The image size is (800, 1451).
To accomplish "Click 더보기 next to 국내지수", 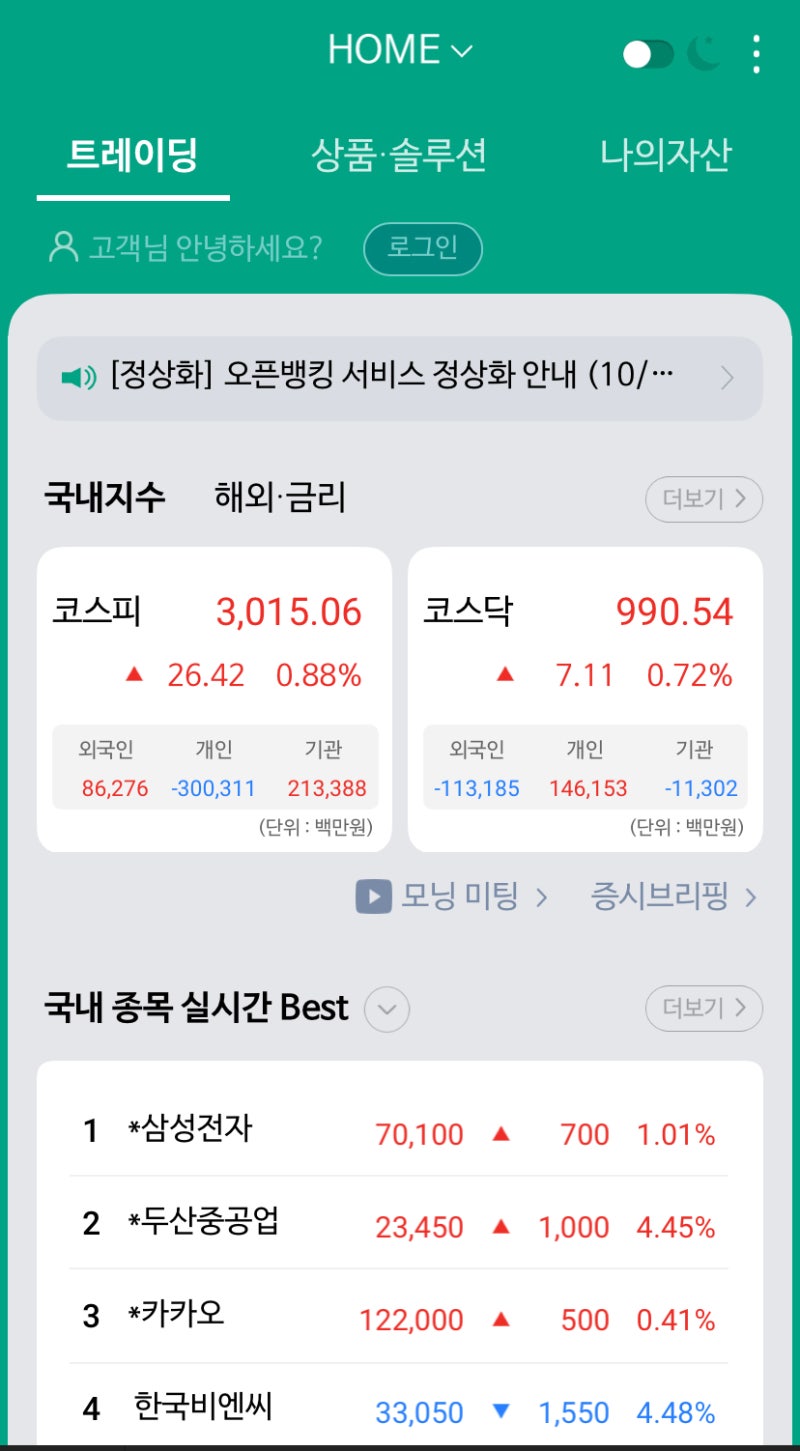I will (x=704, y=498).
